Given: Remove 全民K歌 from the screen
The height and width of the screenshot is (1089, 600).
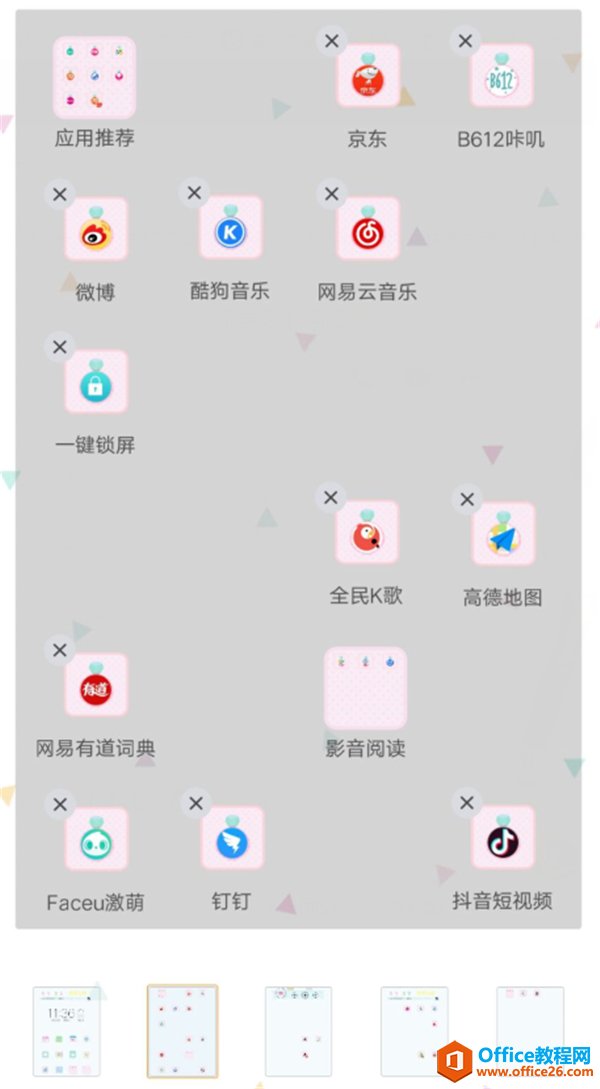Looking at the screenshot, I should (331, 498).
